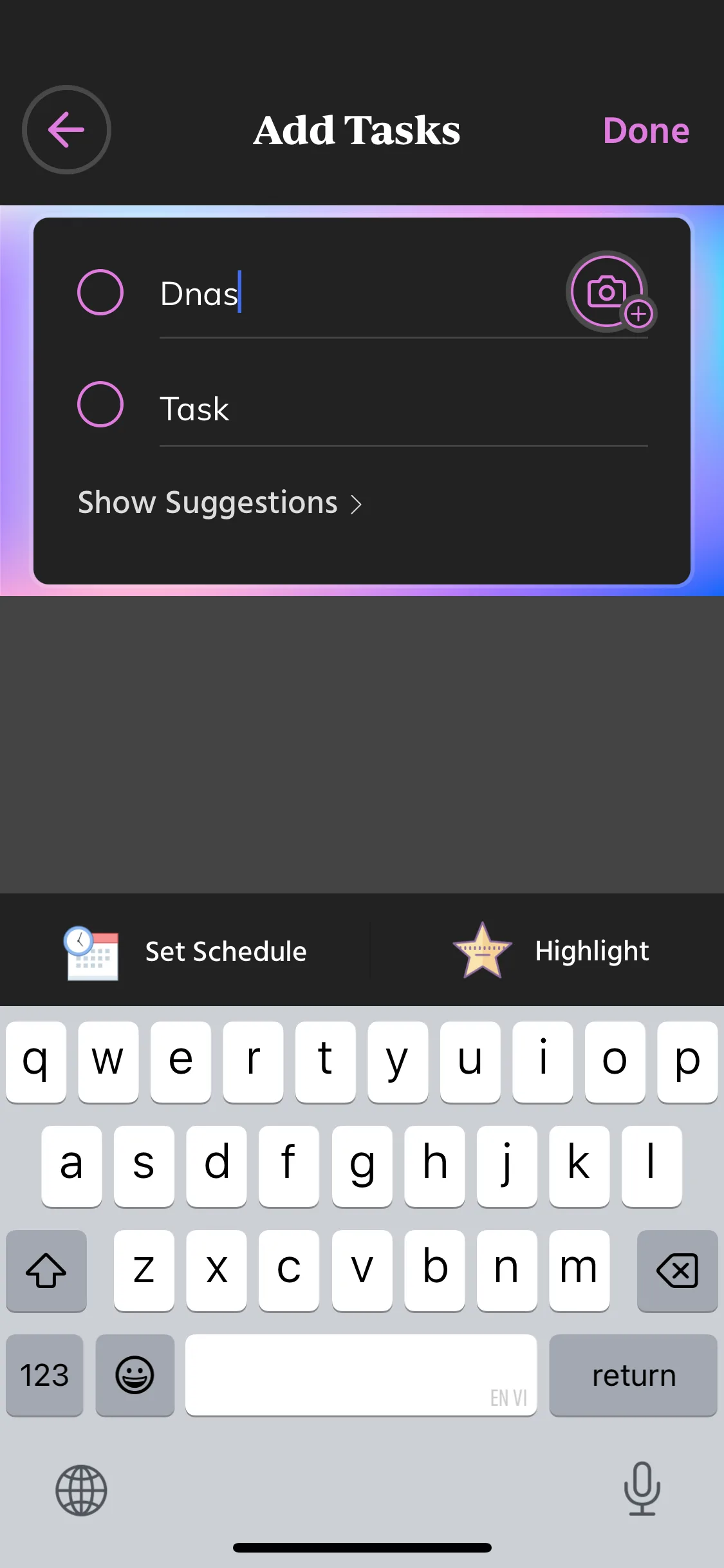Mark the Dnas task circle complete
The image size is (724, 1568).
click(100, 292)
